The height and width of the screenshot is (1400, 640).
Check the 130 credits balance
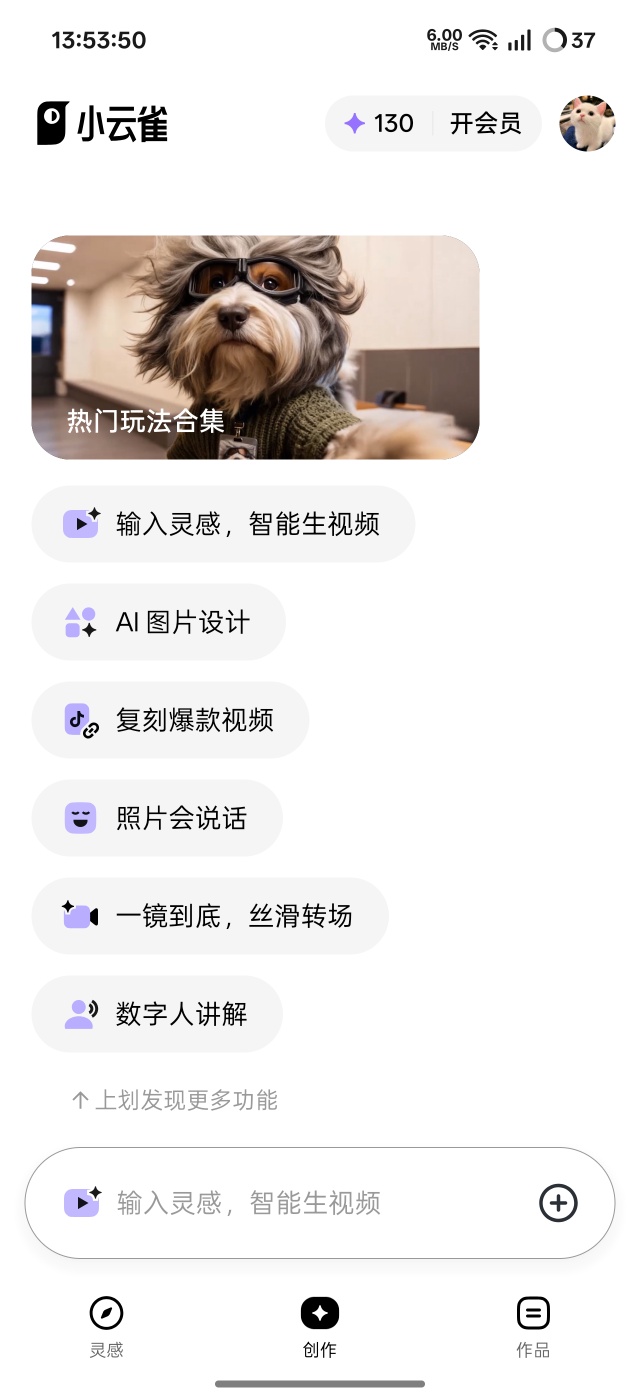[379, 124]
